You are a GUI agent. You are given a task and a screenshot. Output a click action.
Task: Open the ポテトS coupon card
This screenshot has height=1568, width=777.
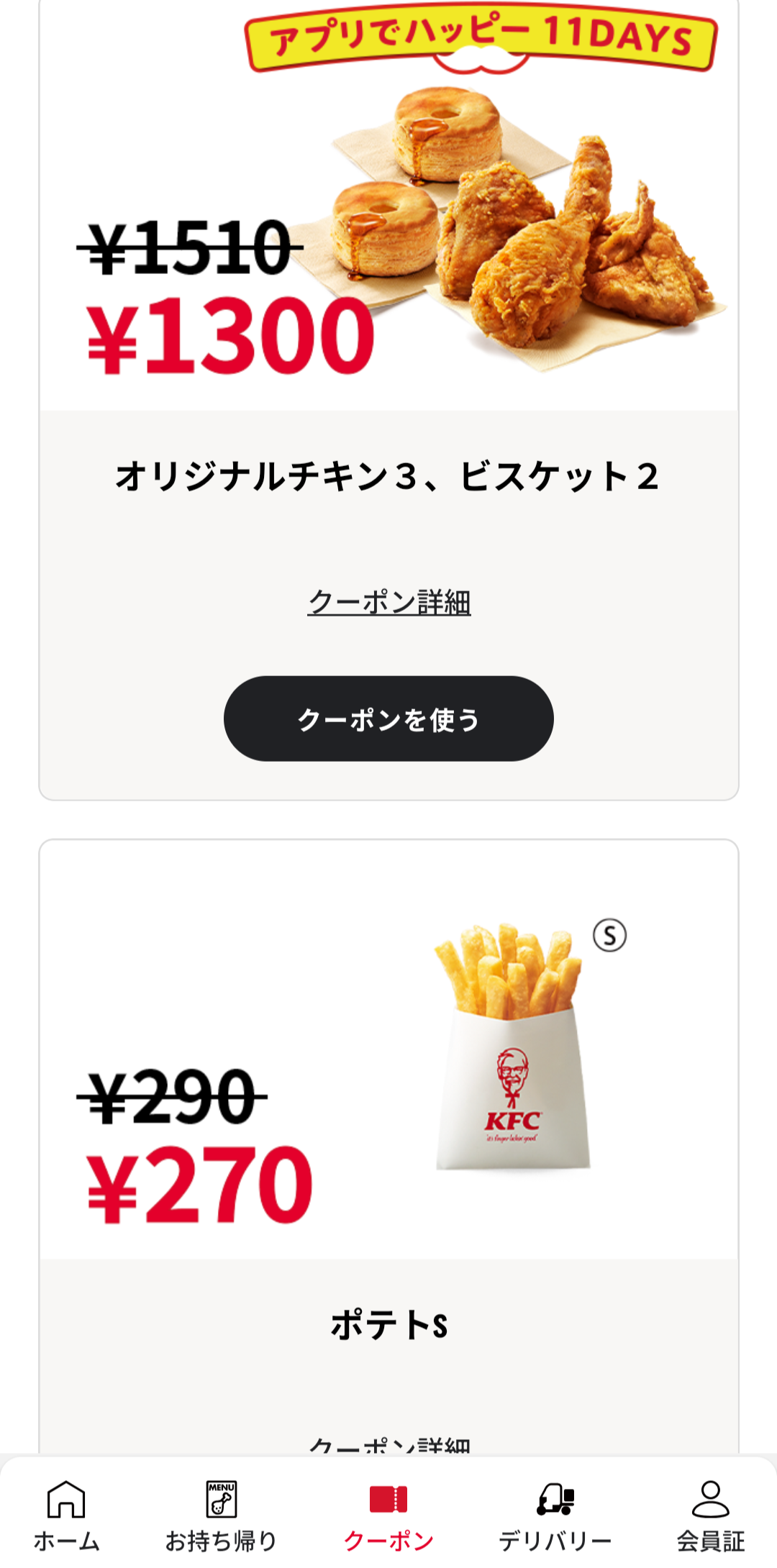point(388,1079)
